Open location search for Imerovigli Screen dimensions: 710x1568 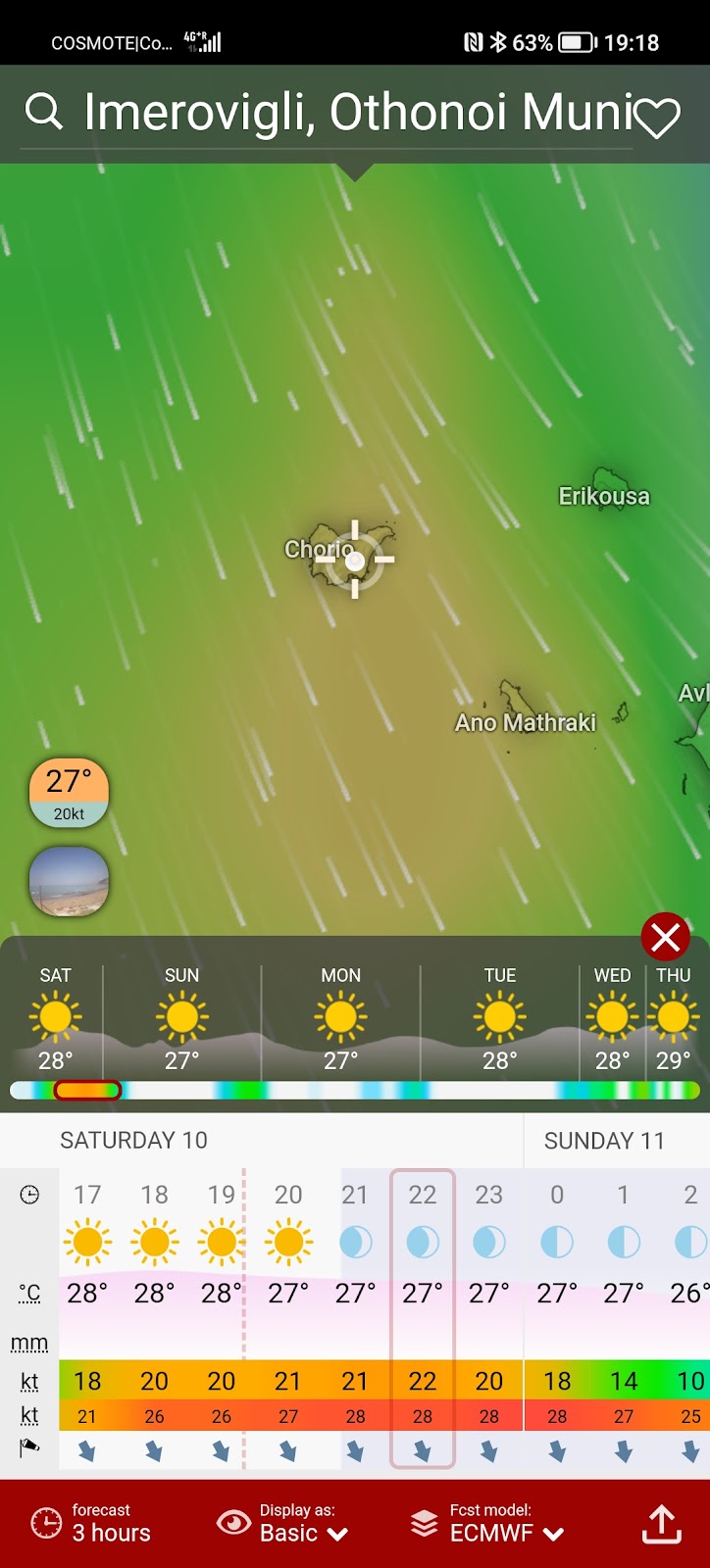[x=324, y=112]
